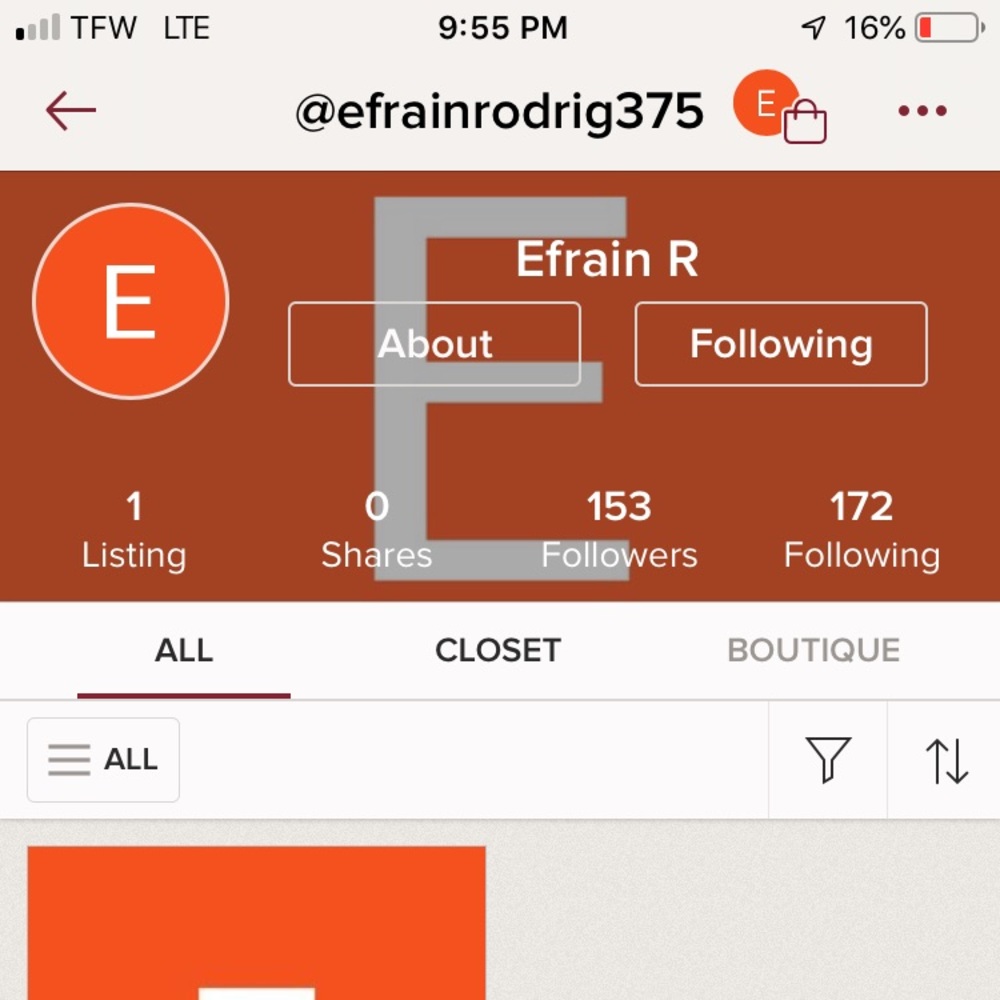This screenshot has width=1000, height=1000.
Task: Open the ALL category dropdown
Action: coord(103,760)
